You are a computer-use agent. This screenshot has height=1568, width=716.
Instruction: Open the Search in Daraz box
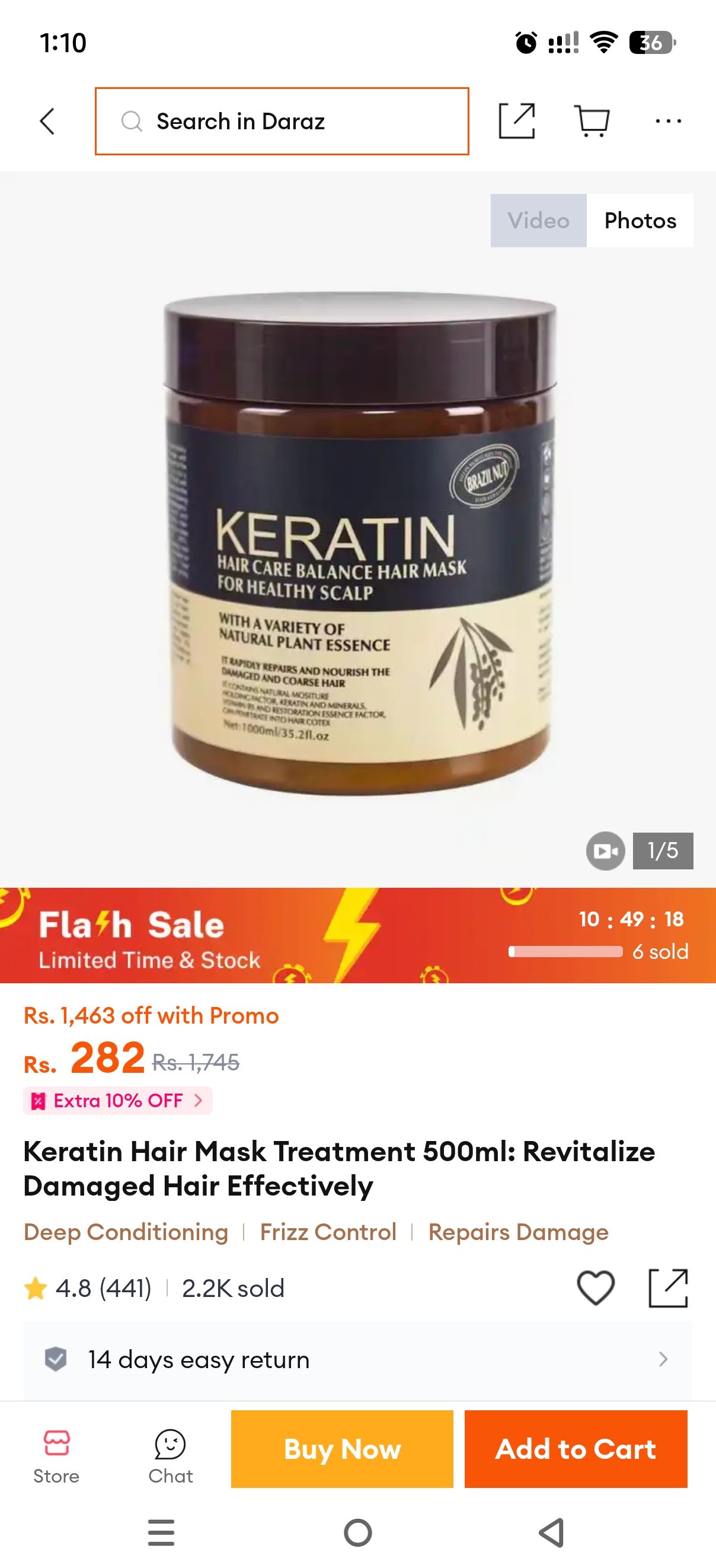point(282,121)
